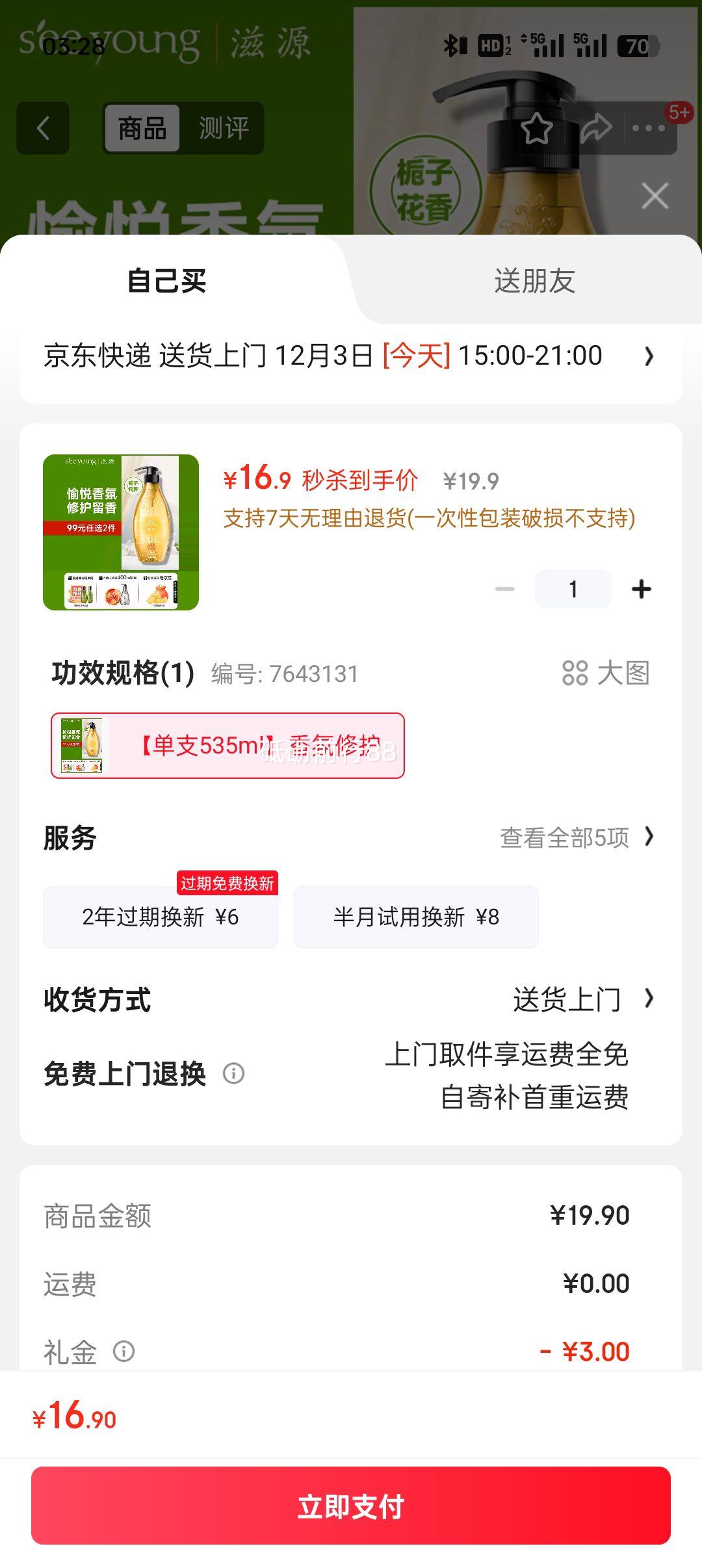Favorite the product with the star icon
Viewport: 702px width, 1568px height.
[537, 127]
